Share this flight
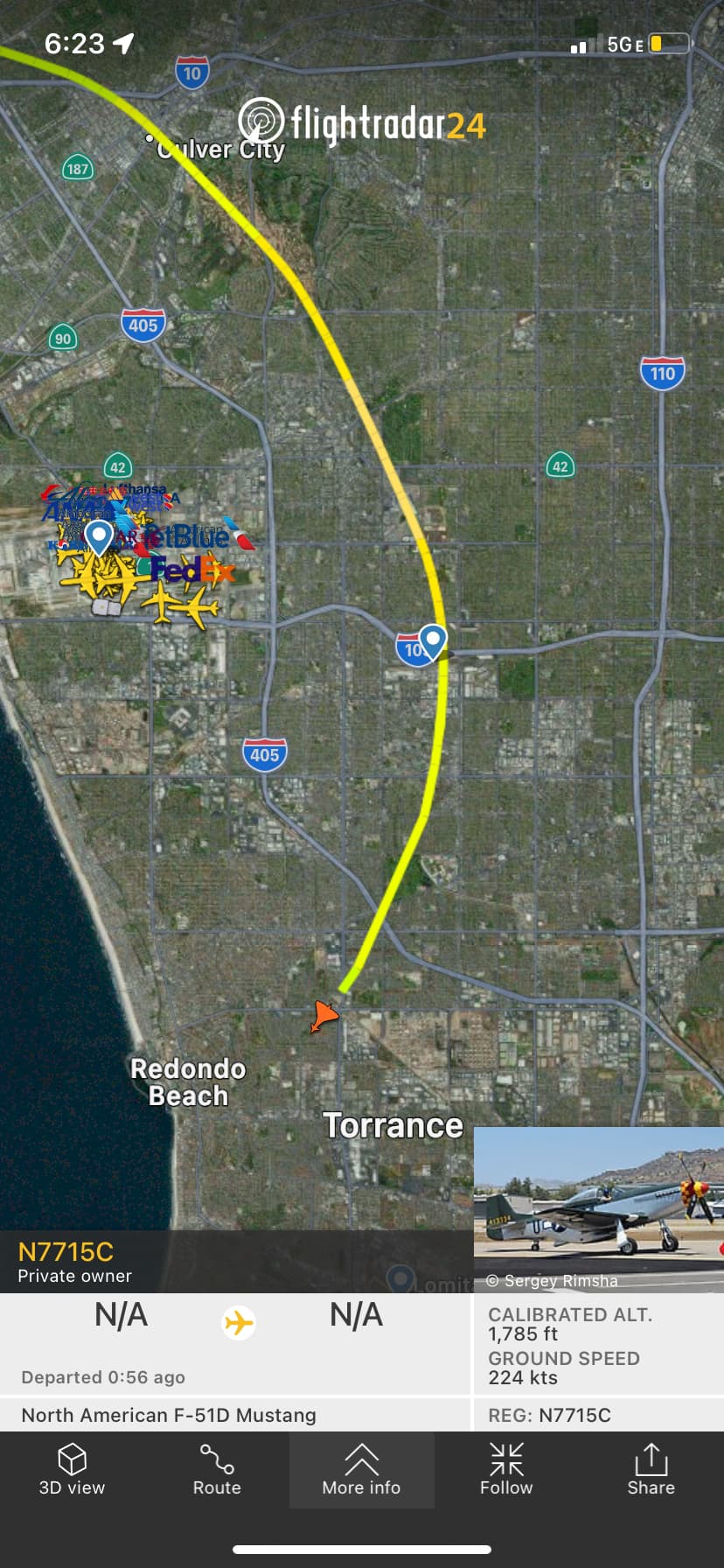 651,1470
